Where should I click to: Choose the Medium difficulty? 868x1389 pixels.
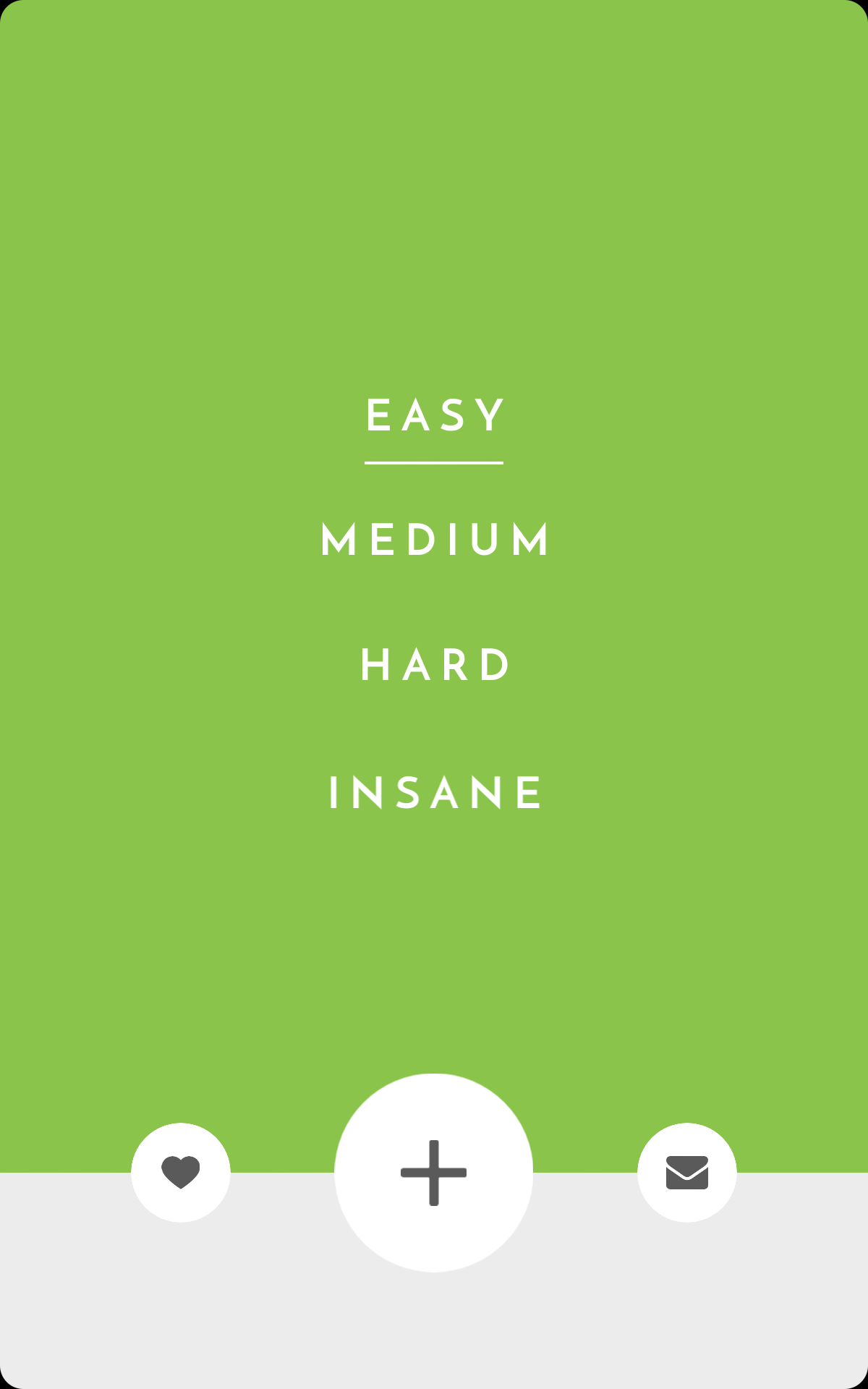[x=434, y=540]
